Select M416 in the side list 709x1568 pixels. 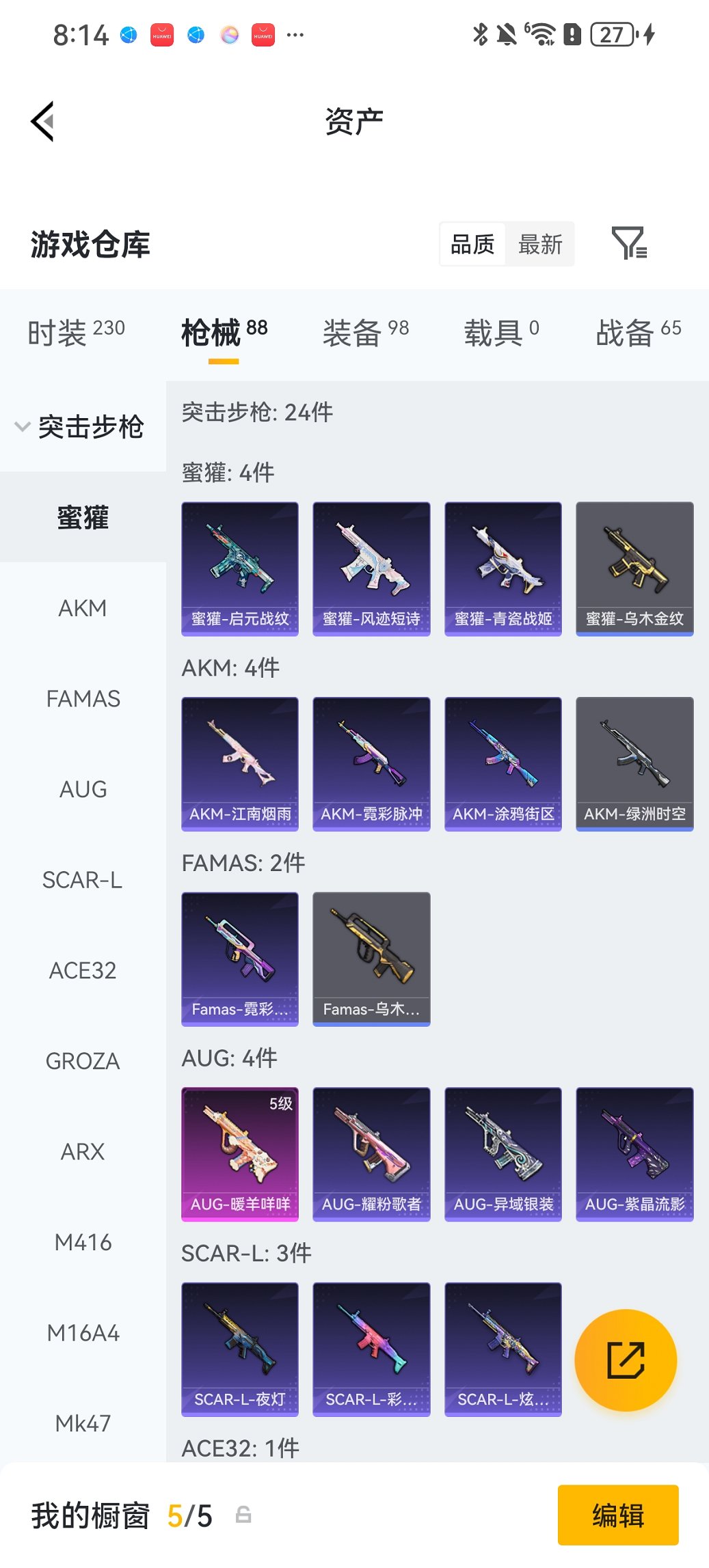(83, 1242)
